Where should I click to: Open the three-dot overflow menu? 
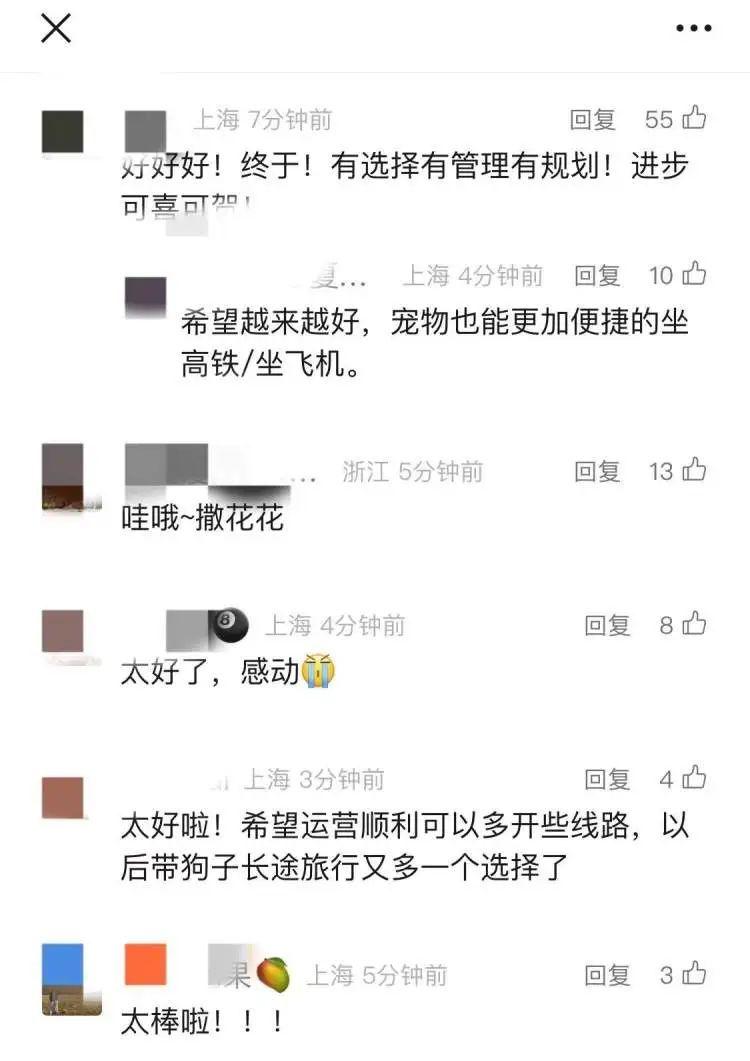[x=693, y=29]
